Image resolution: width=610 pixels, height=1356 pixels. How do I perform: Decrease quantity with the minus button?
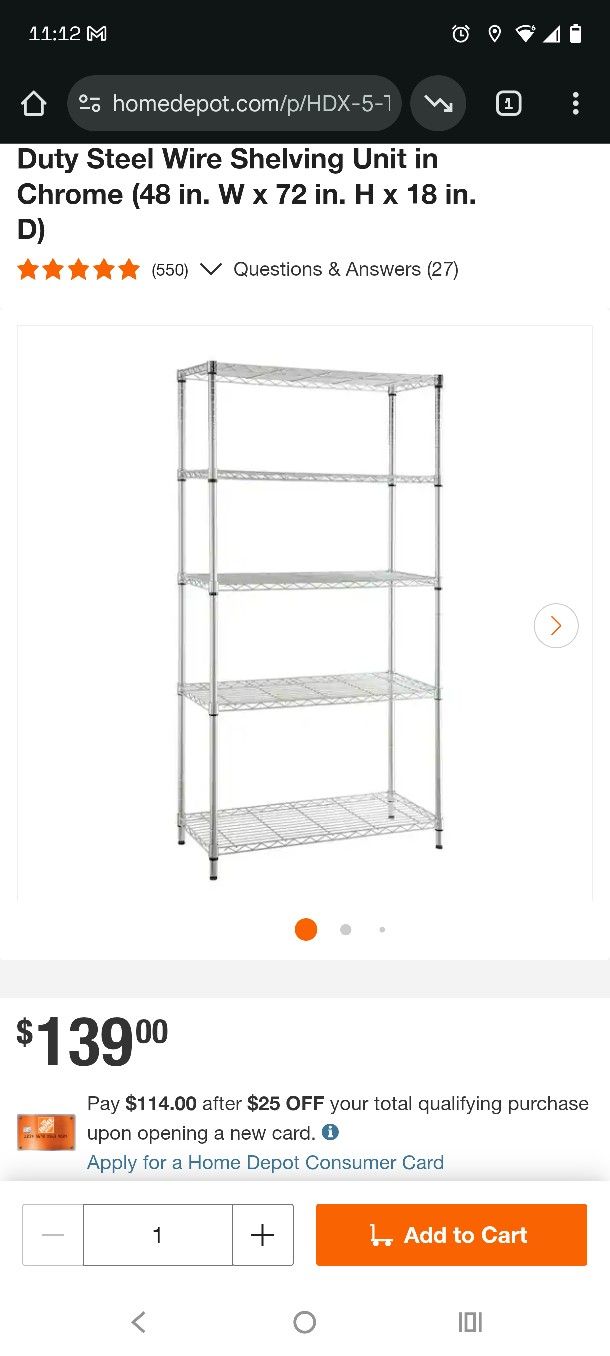click(53, 1235)
